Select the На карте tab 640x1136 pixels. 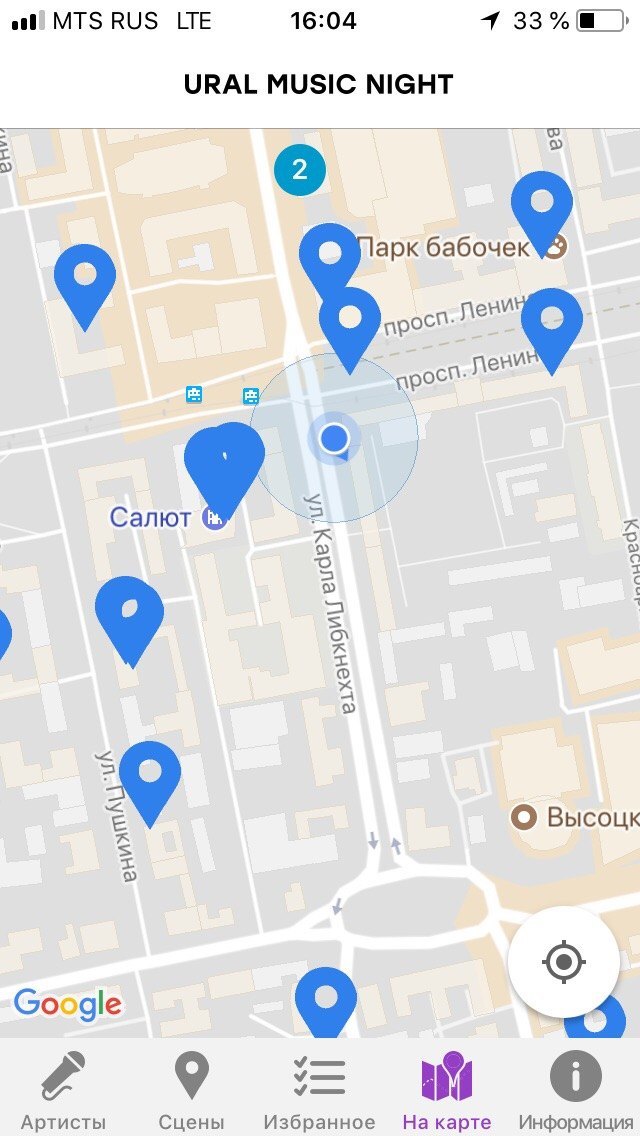447,1088
